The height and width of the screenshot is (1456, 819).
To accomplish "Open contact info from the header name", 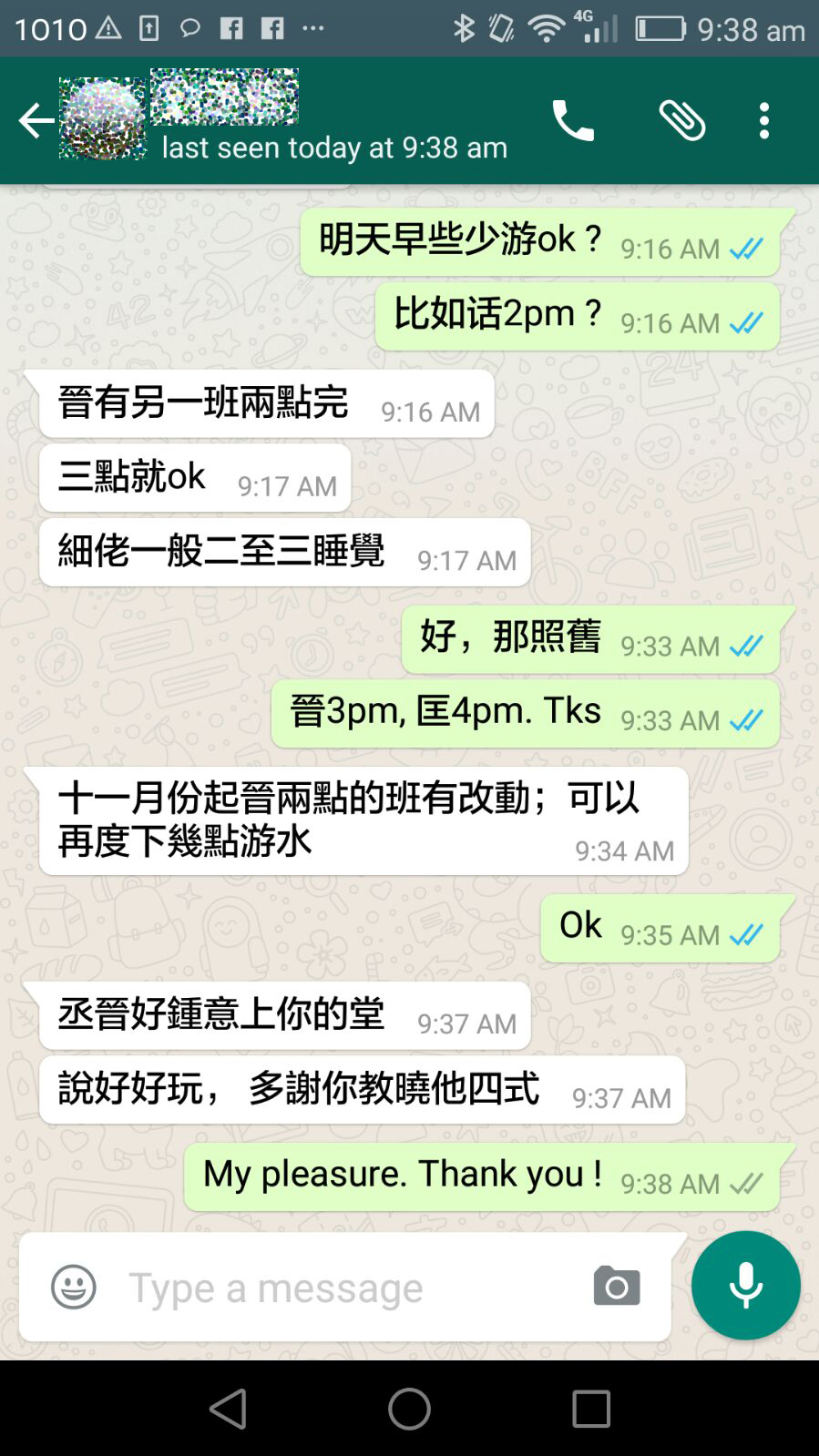I will [x=273, y=118].
